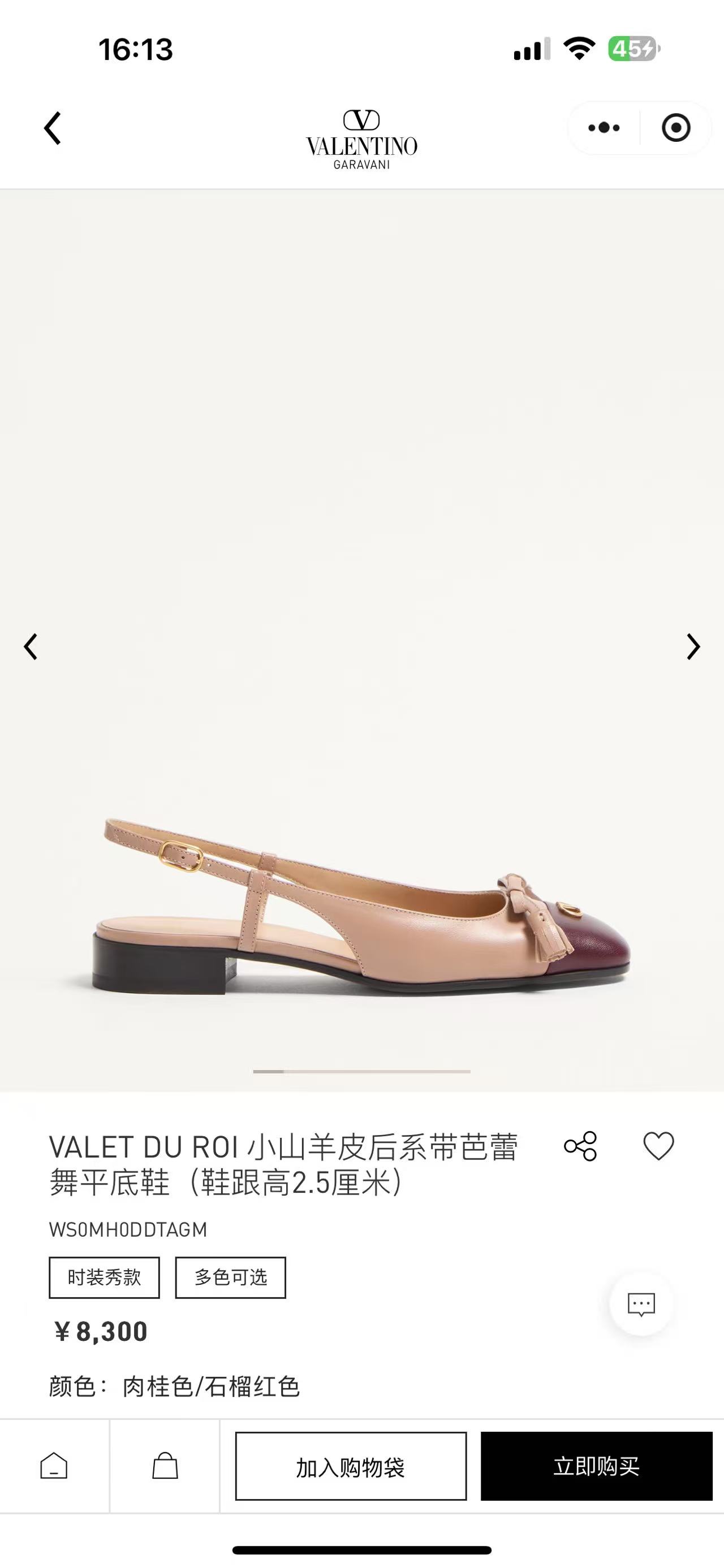Add the shoe to wishlist
The height and width of the screenshot is (1568, 724).
tap(659, 1146)
